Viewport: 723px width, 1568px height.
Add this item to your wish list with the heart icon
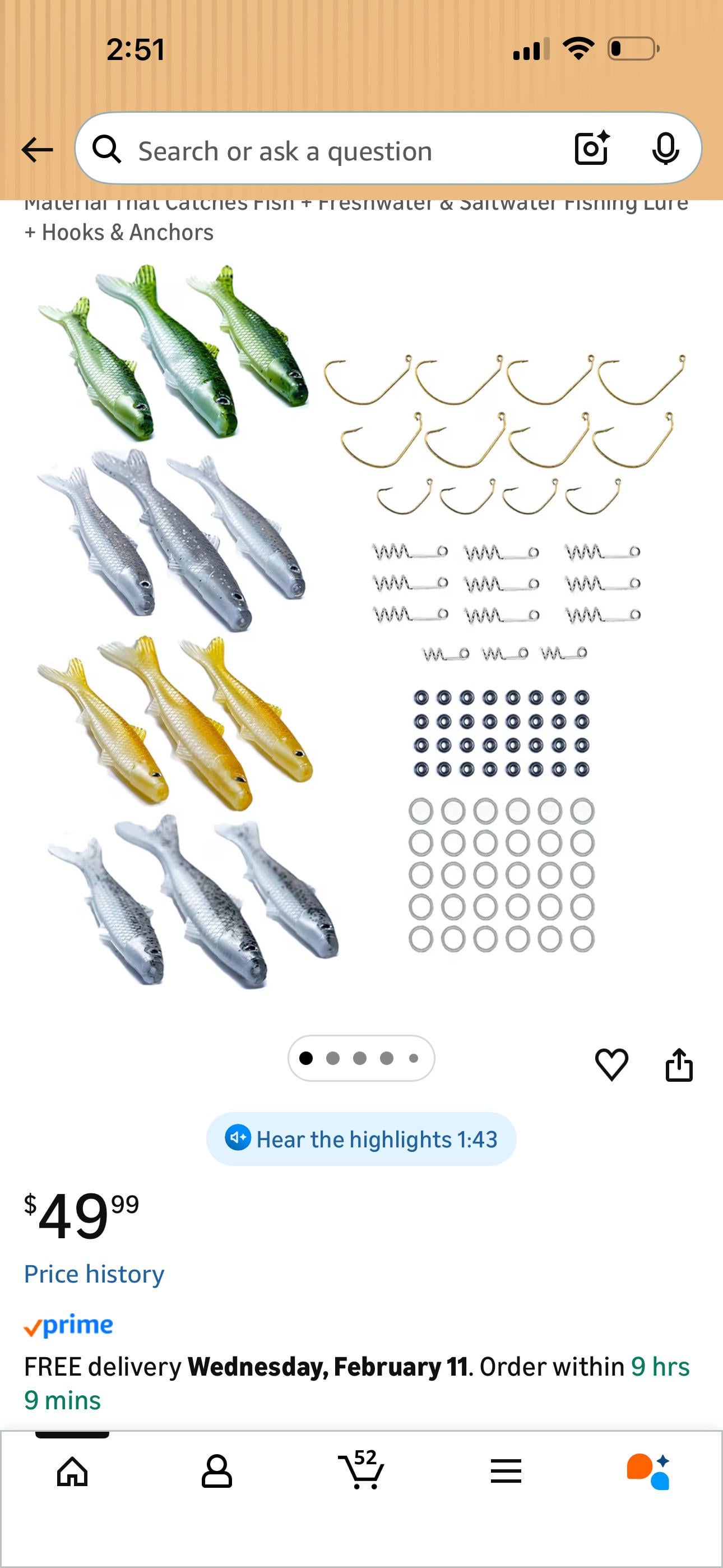611,1064
